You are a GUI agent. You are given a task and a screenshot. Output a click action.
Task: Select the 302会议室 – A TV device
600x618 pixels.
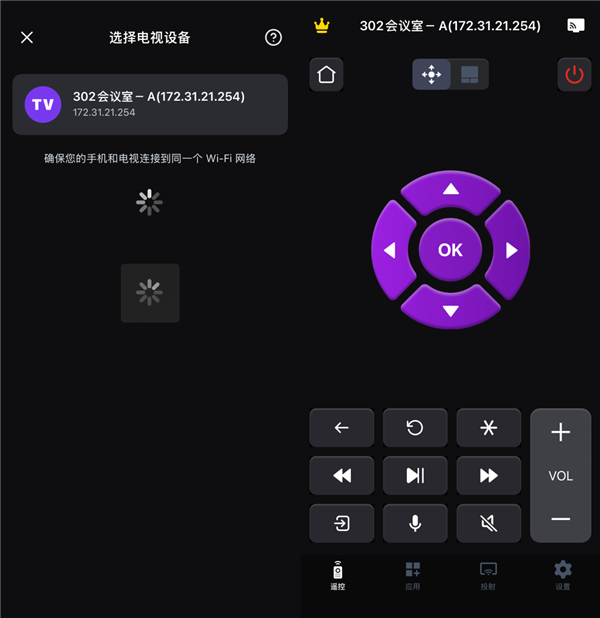coord(150,104)
